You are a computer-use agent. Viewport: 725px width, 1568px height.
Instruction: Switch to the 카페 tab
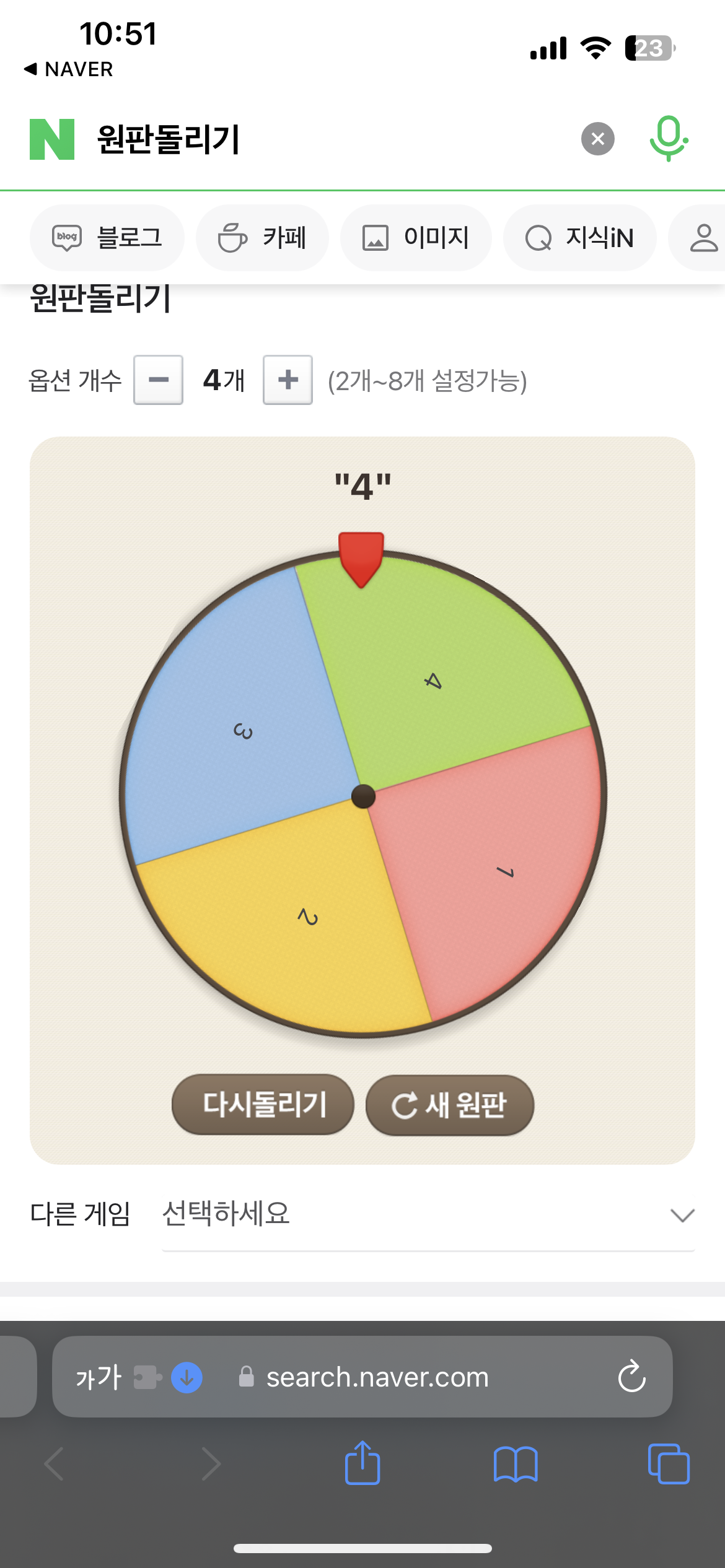pyautogui.click(x=262, y=238)
